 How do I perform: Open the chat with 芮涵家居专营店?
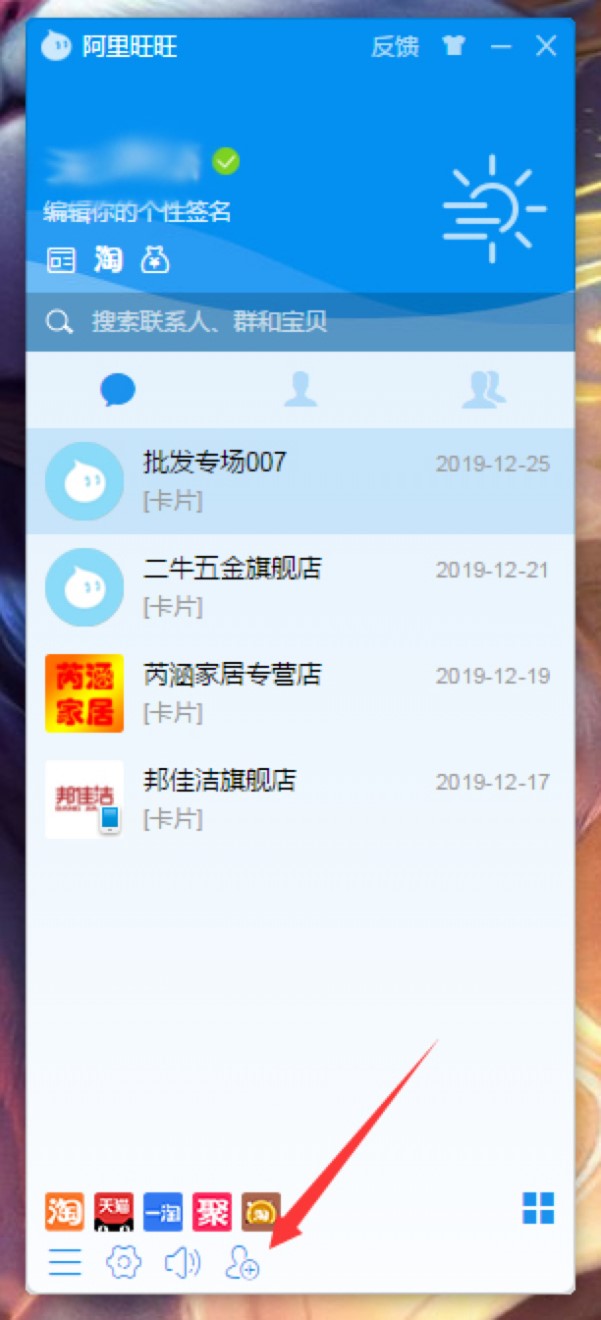300,692
